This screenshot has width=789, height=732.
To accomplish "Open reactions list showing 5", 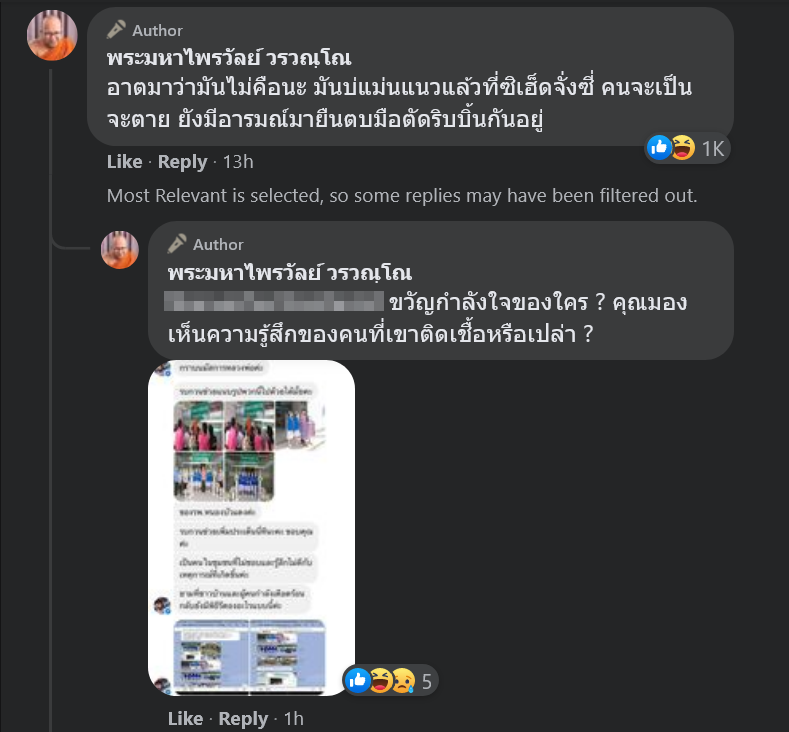I will coord(391,681).
